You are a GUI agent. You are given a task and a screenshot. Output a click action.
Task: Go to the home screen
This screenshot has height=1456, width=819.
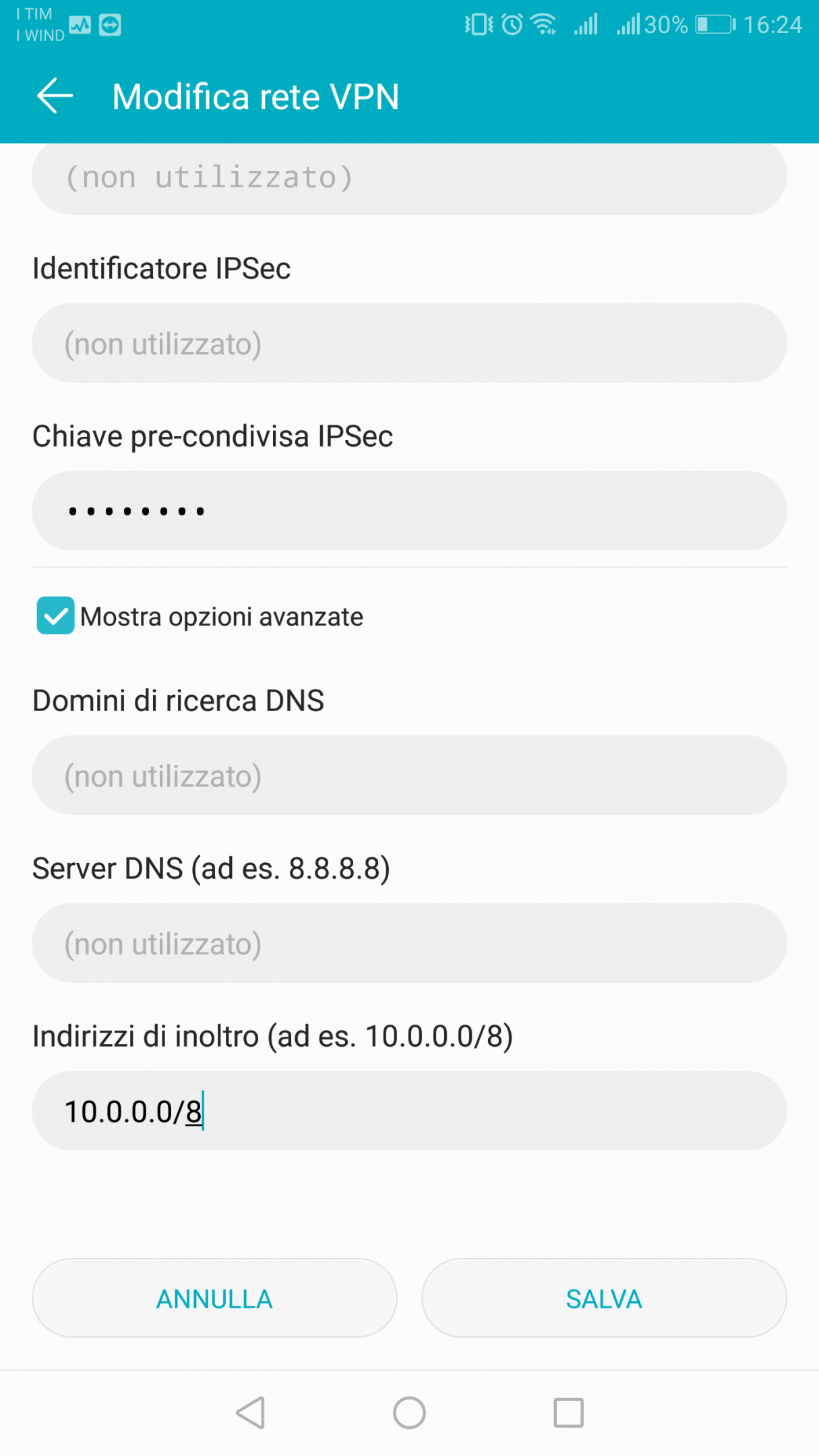[x=409, y=1413]
